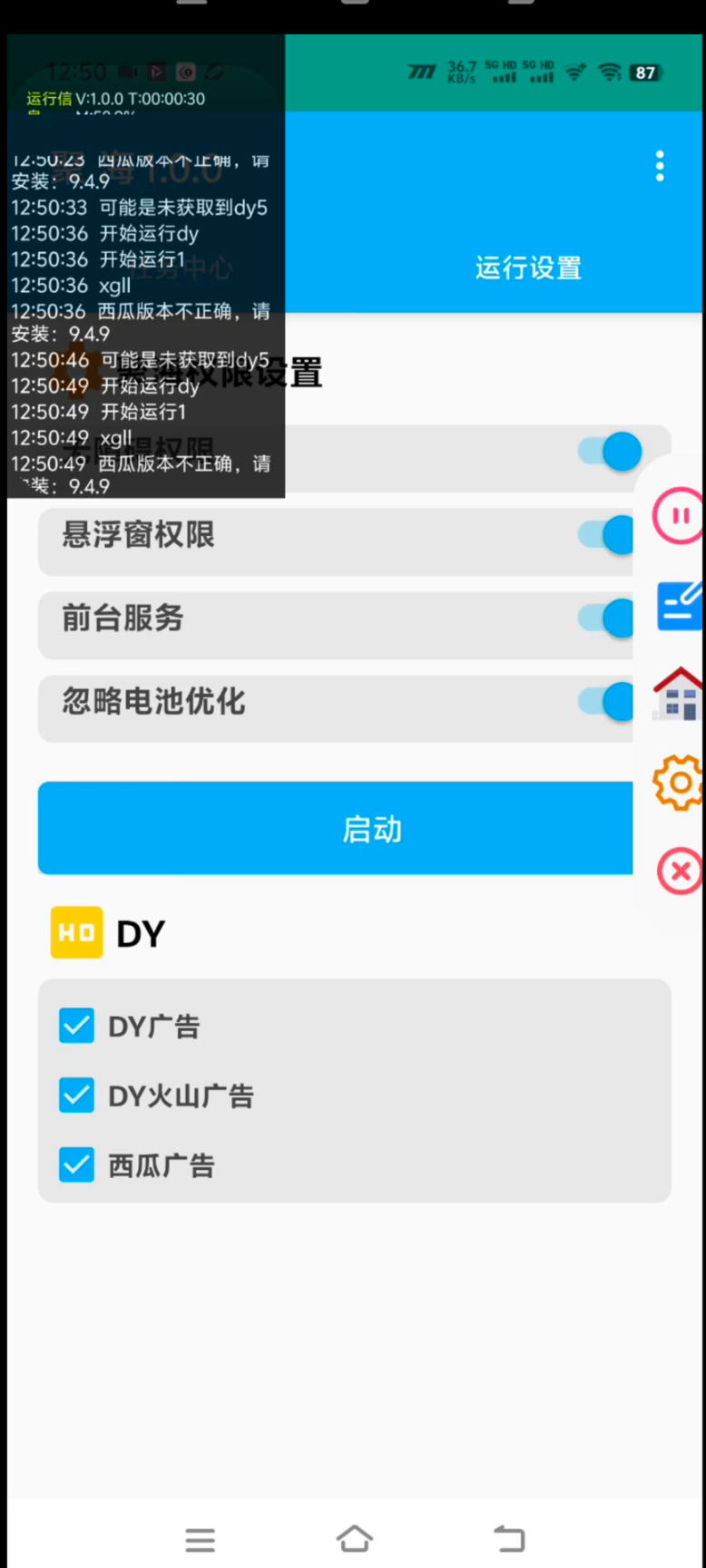
Task: Close the floating panel with red X
Action: point(680,872)
